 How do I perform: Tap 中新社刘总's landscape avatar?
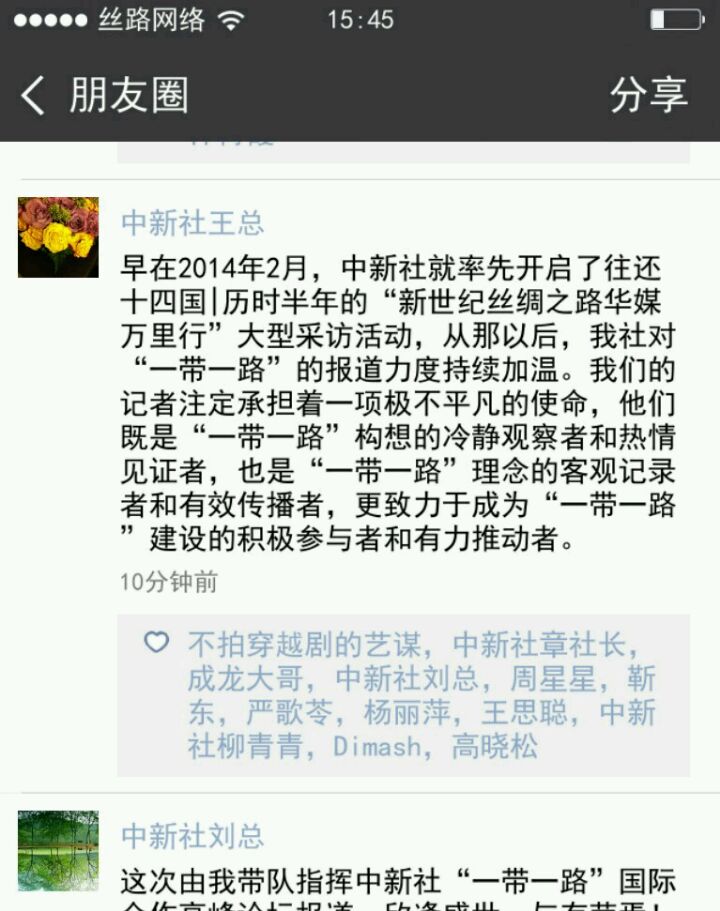[58, 850]
